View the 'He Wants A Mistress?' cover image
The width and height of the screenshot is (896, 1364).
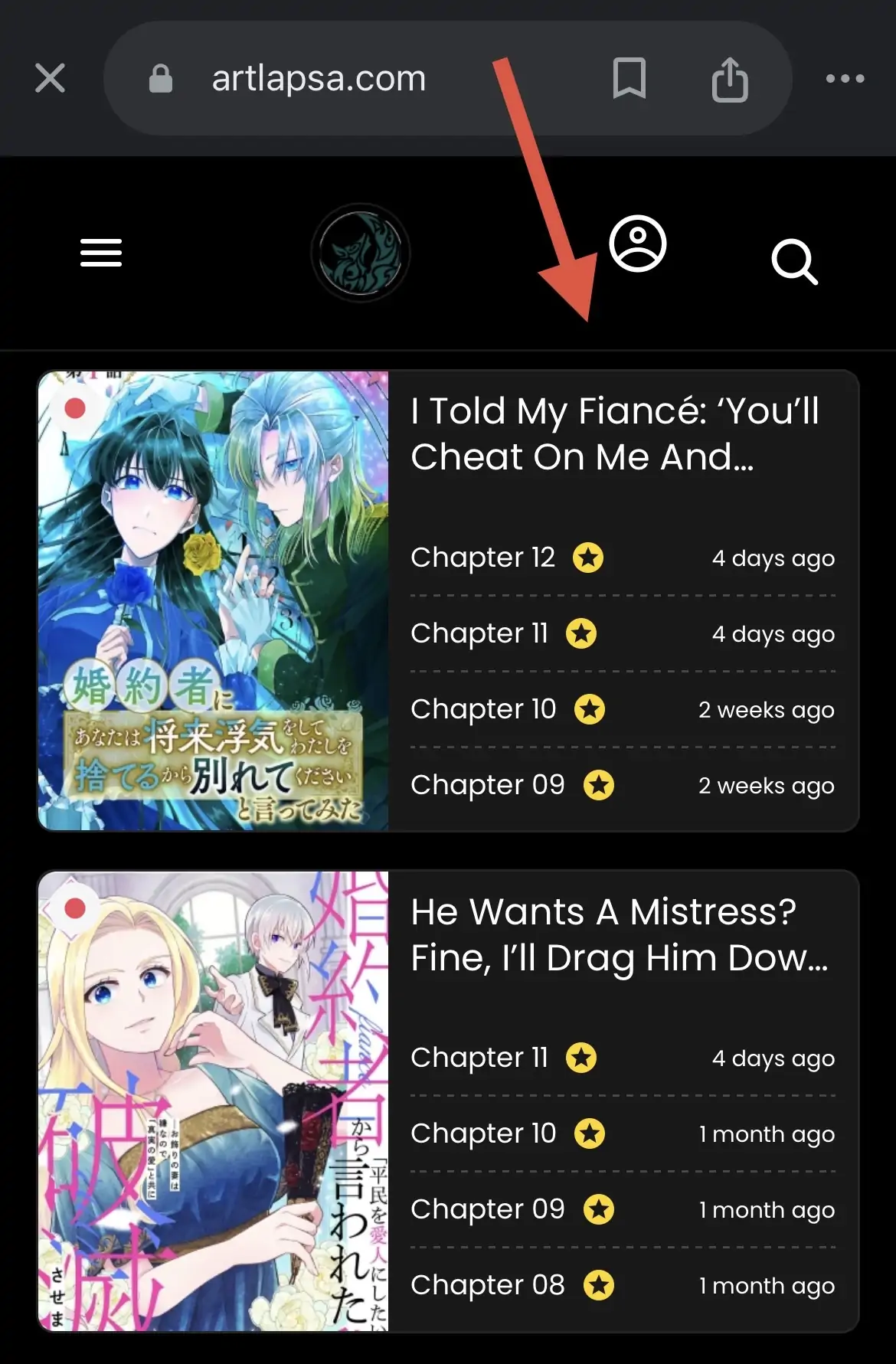214,1101
